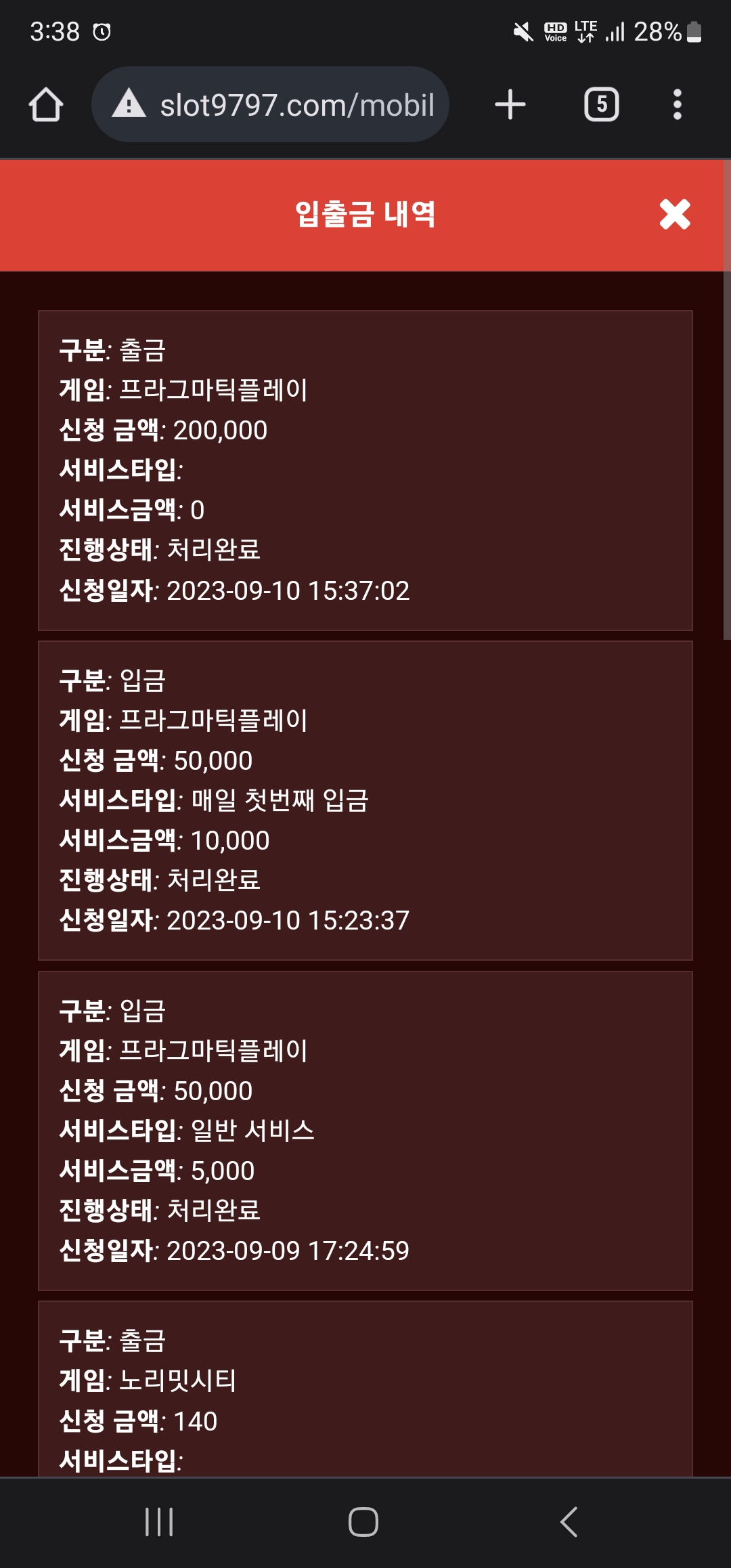The image size is (731, 1568).
Task: Open the browser overflow menu
Action: point(677,105)
